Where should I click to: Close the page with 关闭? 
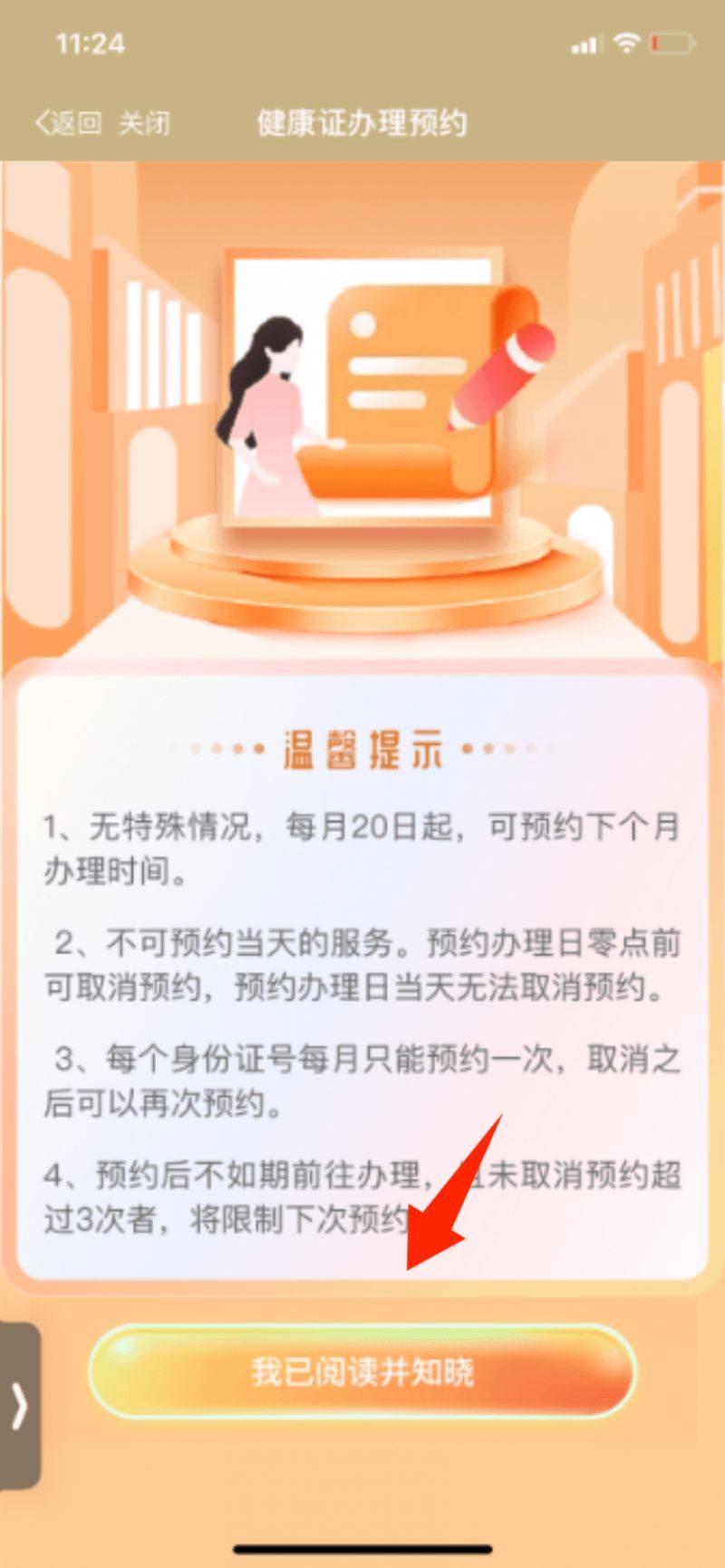point(144,123)
